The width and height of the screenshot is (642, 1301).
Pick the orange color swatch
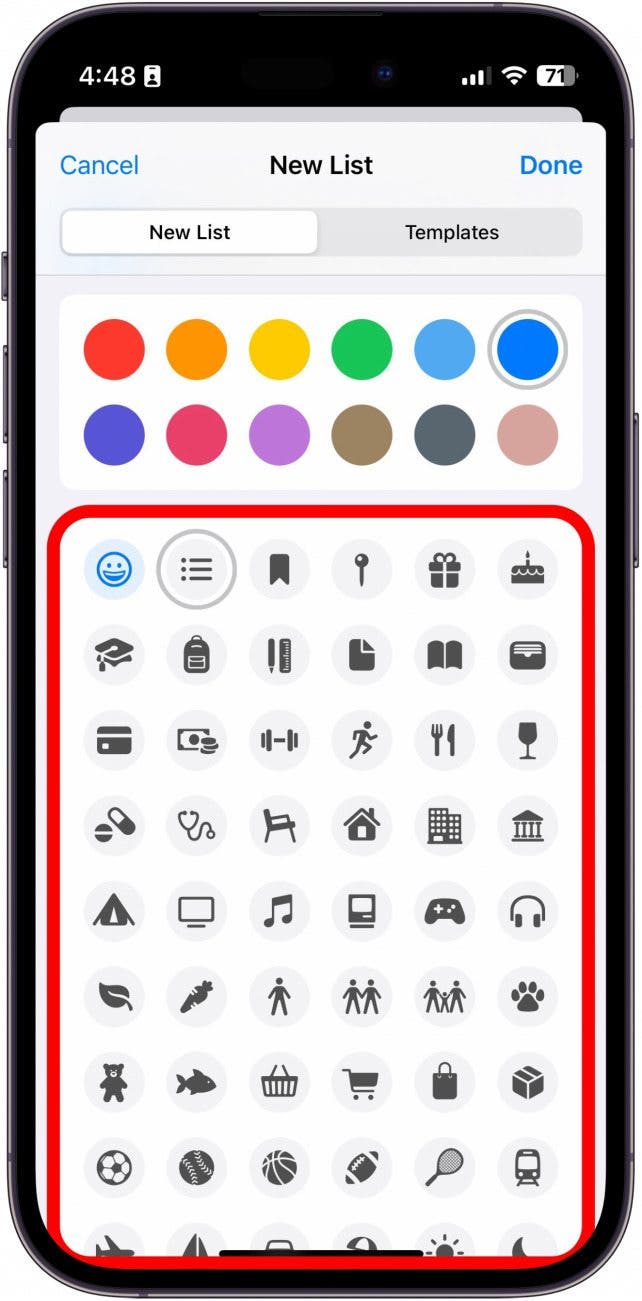click(197, 350)
